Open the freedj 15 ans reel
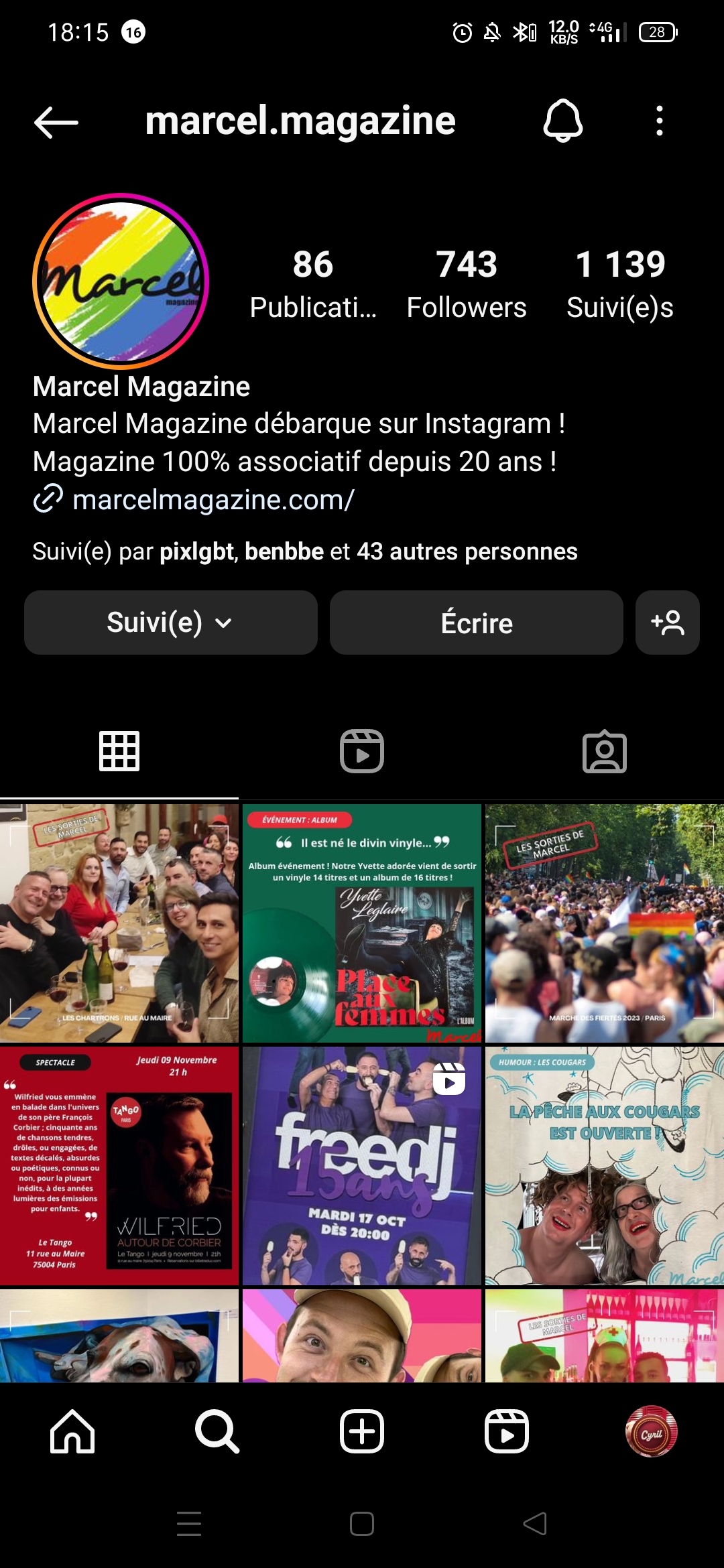 coord(362,1165)
